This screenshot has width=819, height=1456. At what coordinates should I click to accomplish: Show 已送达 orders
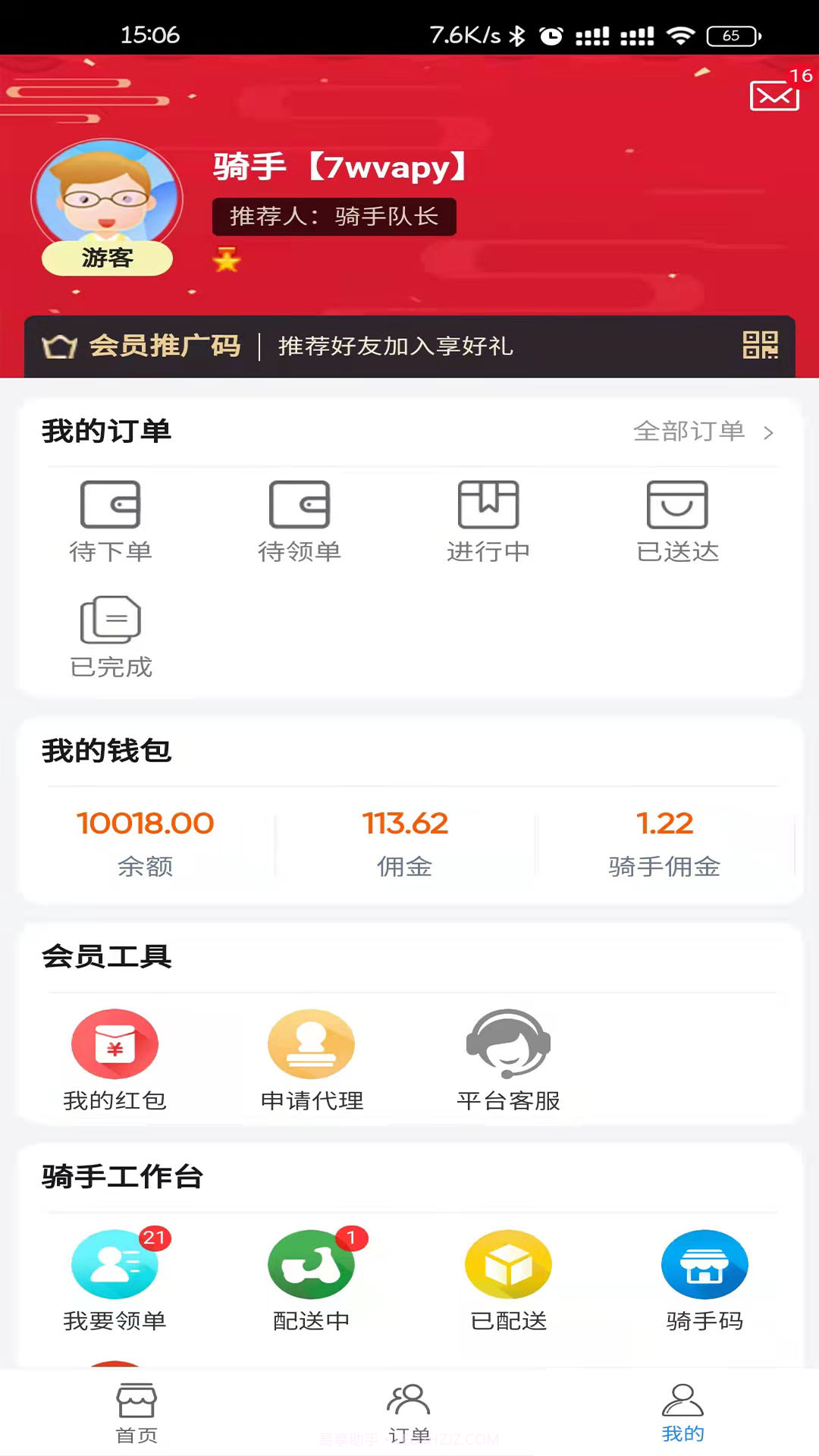coord(677,521)
